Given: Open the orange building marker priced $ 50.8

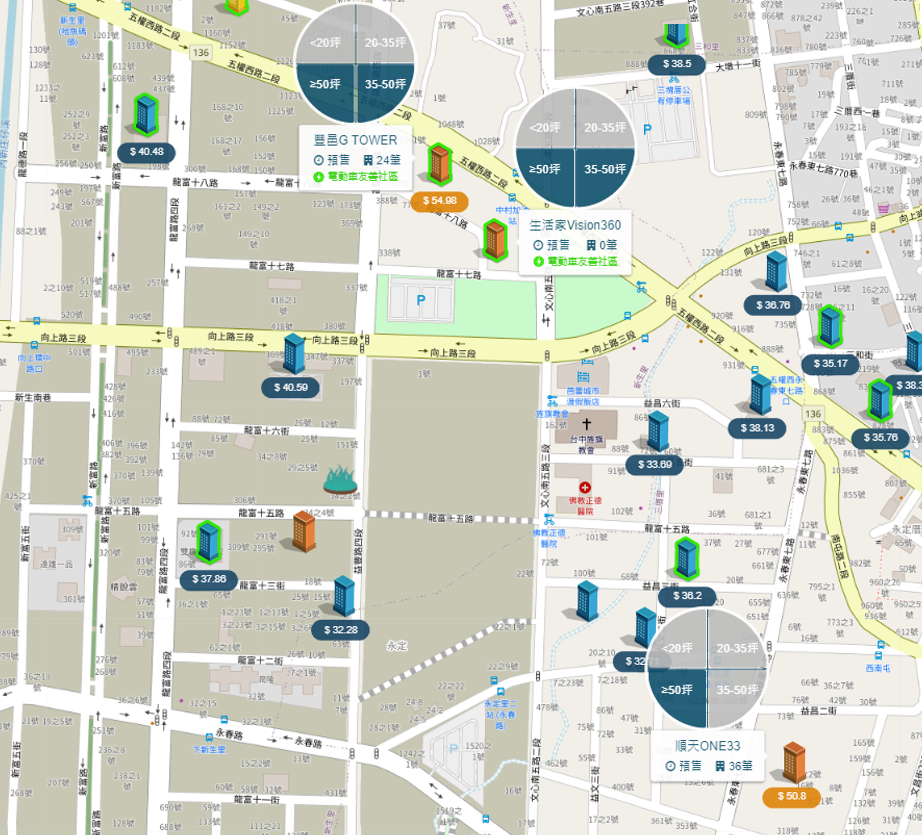Looking at the screenshot, I should pos(794,763).
